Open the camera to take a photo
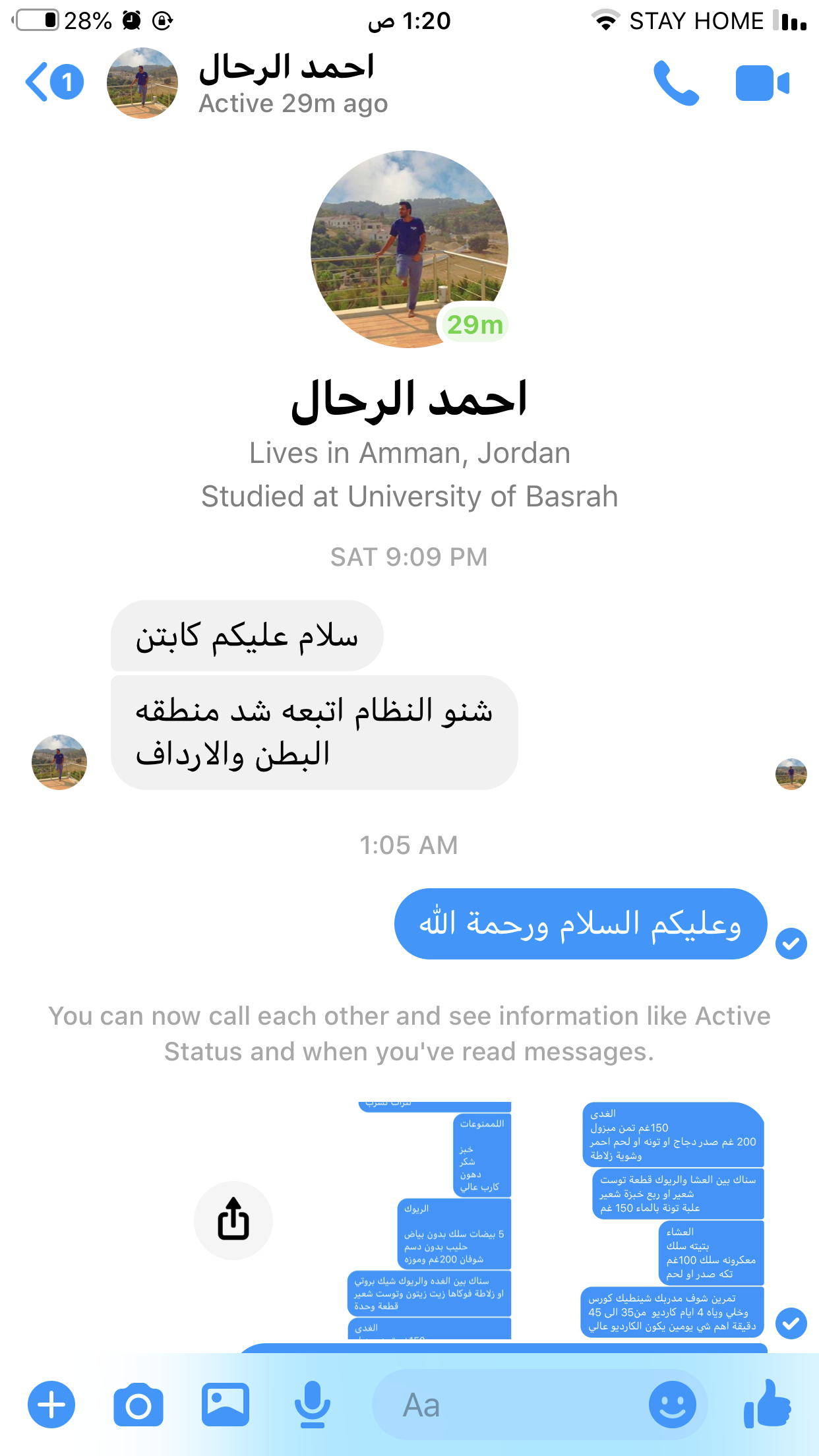 138,1405
